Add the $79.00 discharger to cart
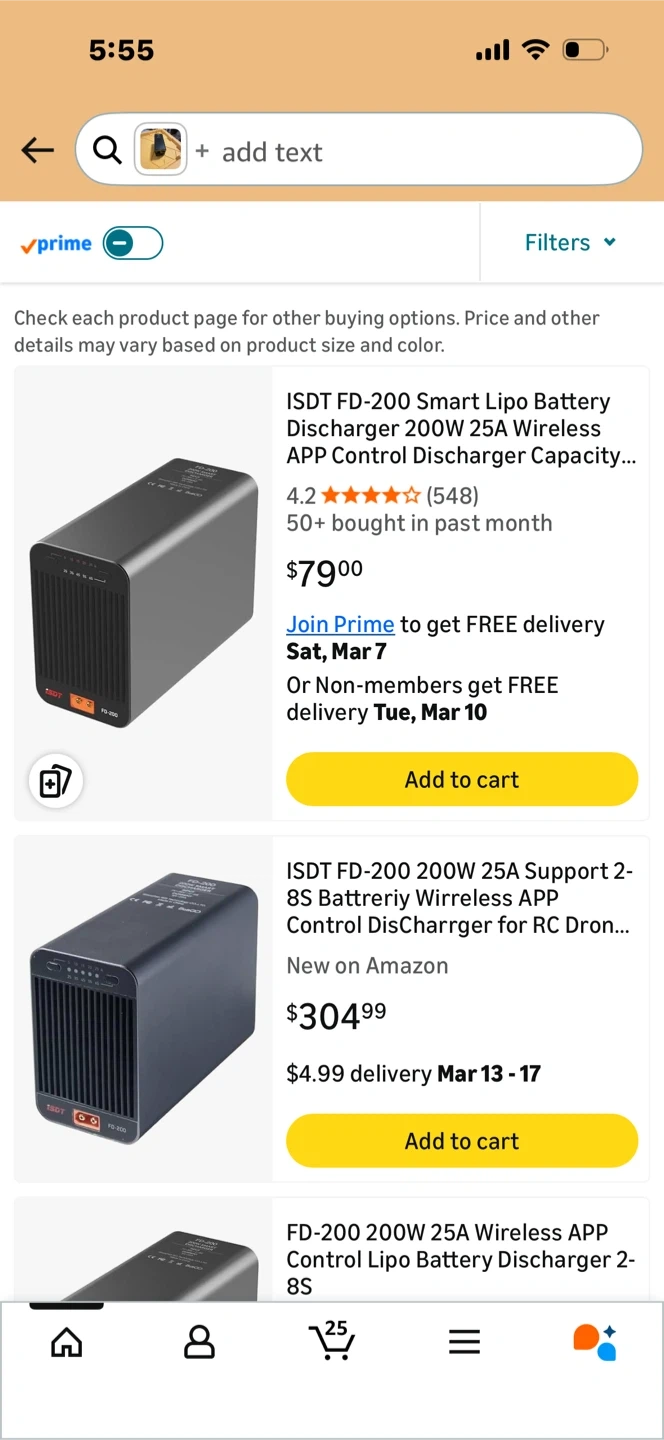This screenshot has height=1440, width=664. (x=462, y=779)
